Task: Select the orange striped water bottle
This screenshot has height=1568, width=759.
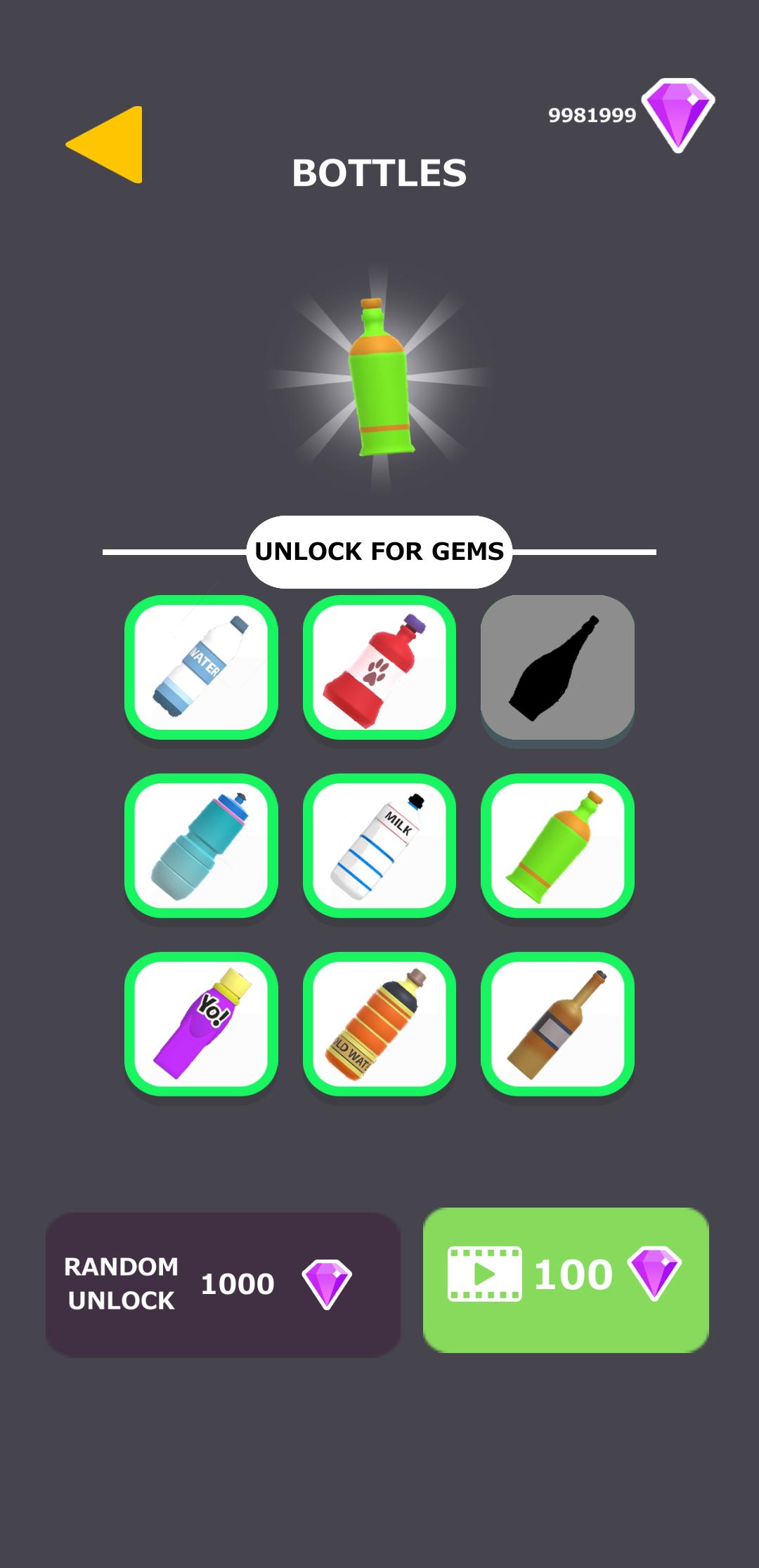Action: 379,1024
